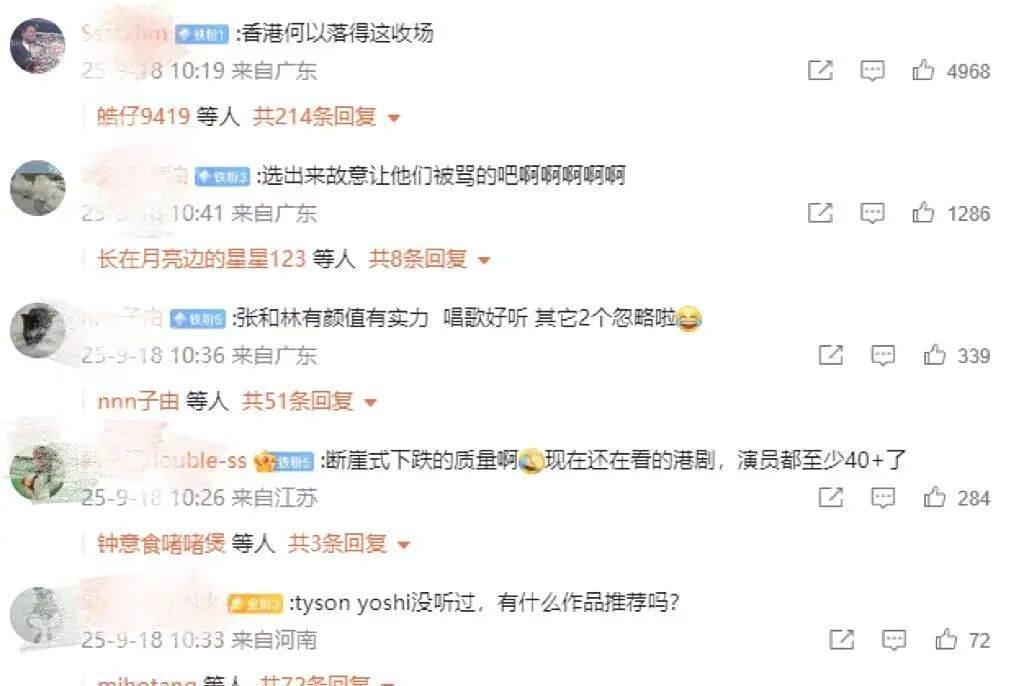Image resolution: width=1024 pixels, height=686 pixels.
Task: Like the comment 香港何以落得这收场
Action: (923, 69)
